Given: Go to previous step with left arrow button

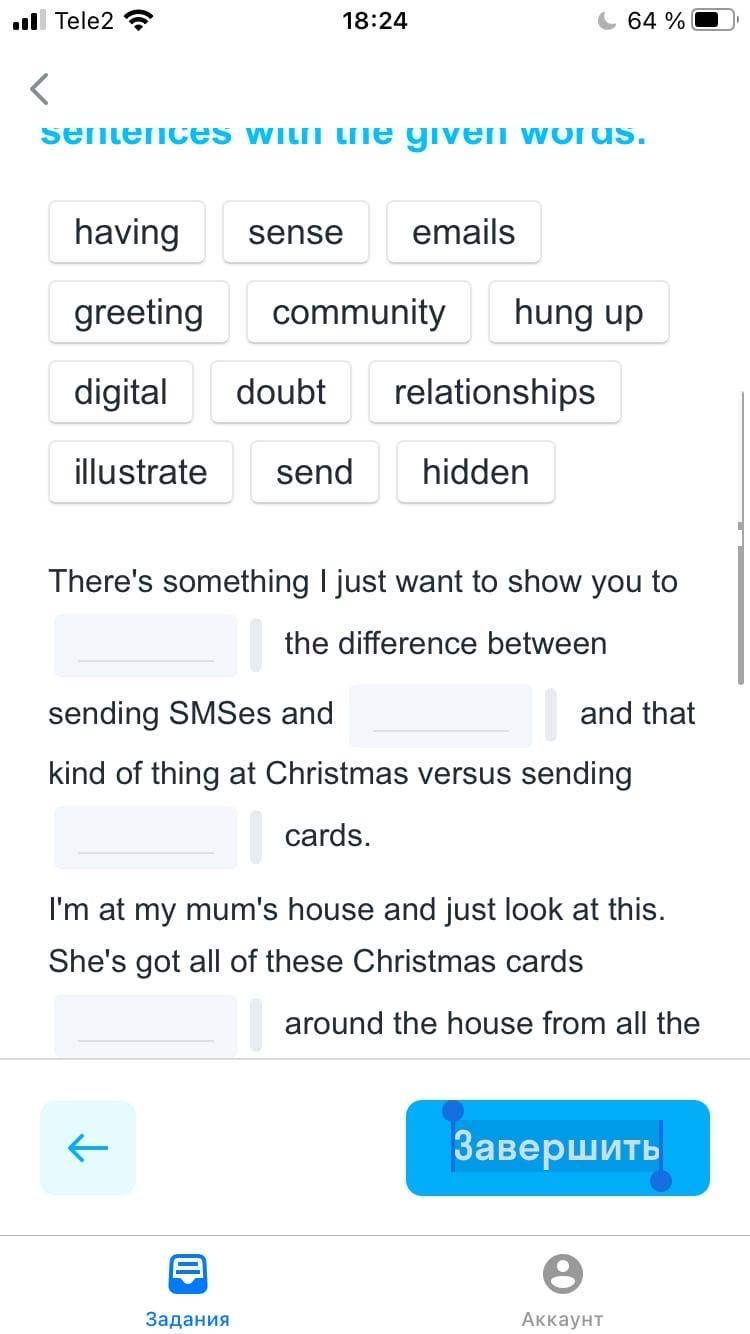Looking at the screenshot, I should pos(88,1148).
